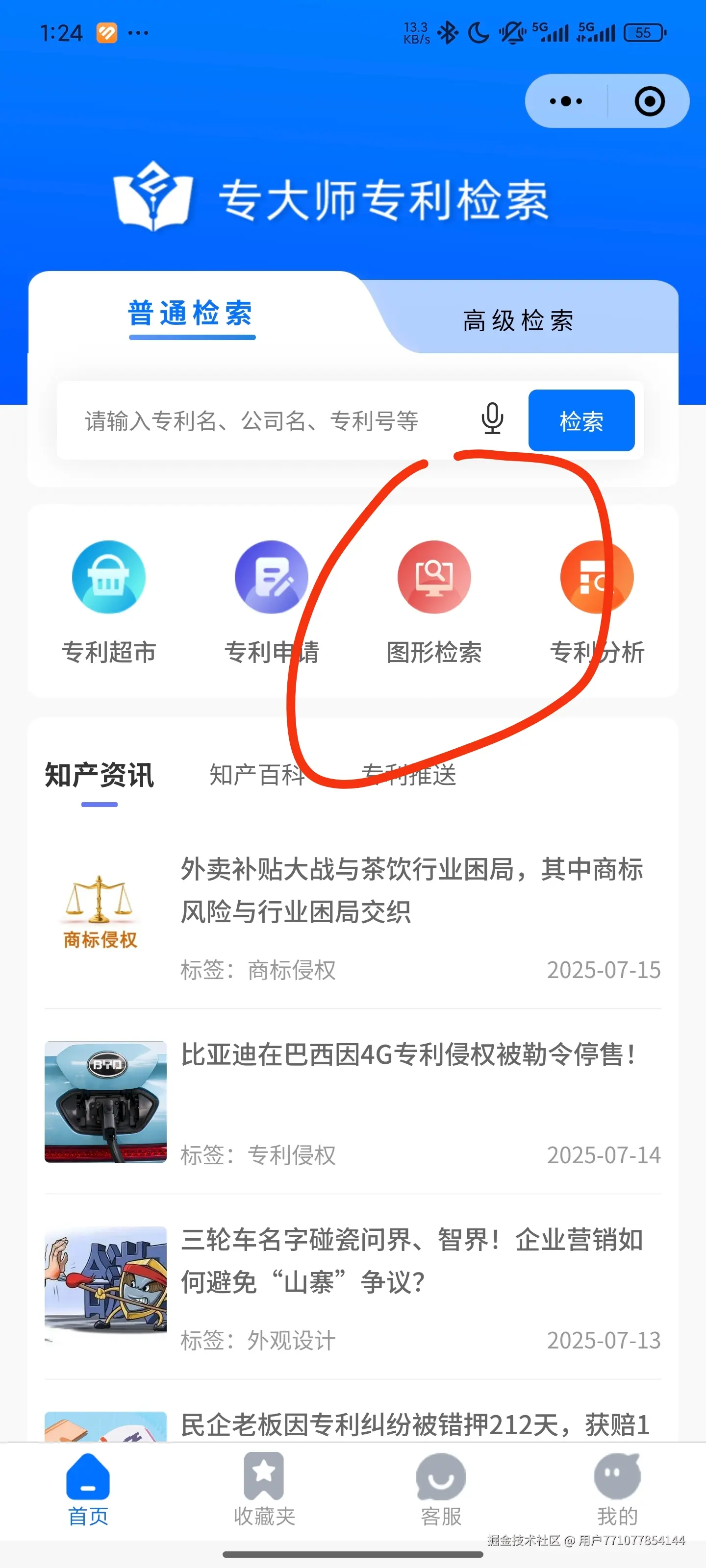Image resolution: width=706 pixels, height=1568 pixels.
Task: View the BYD charging port article thumbnail
Action: pos(103,1102)
